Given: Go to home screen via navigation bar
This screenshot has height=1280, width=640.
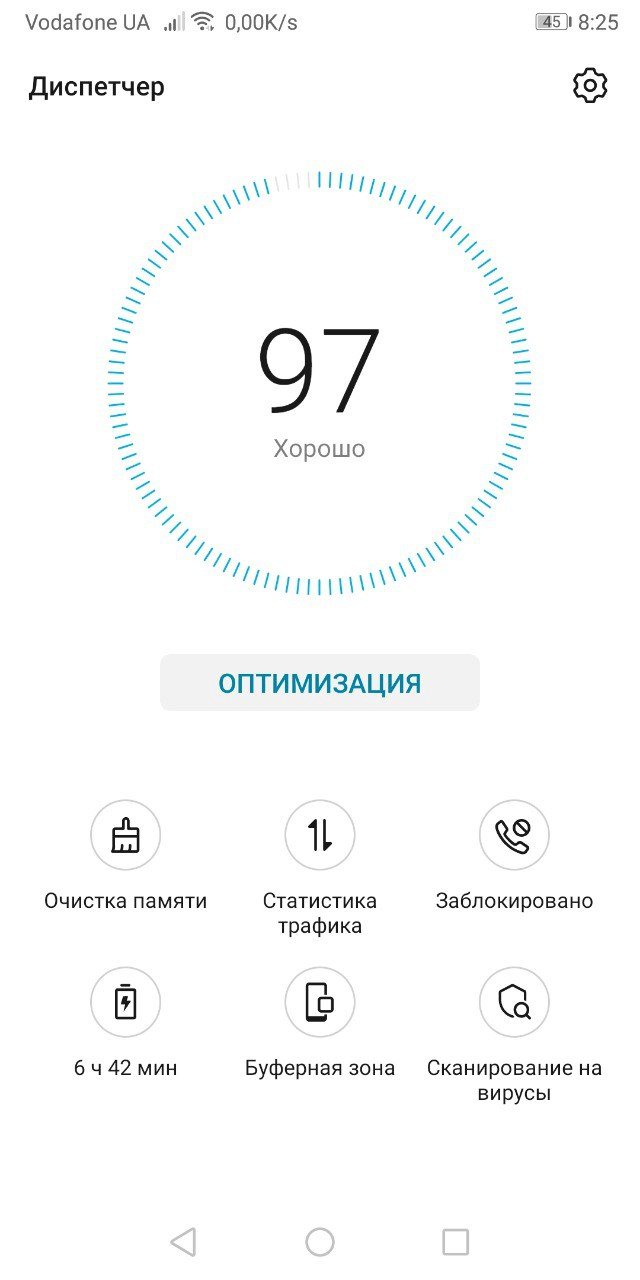Looking at the screenshot, I should click(320, 1242).
